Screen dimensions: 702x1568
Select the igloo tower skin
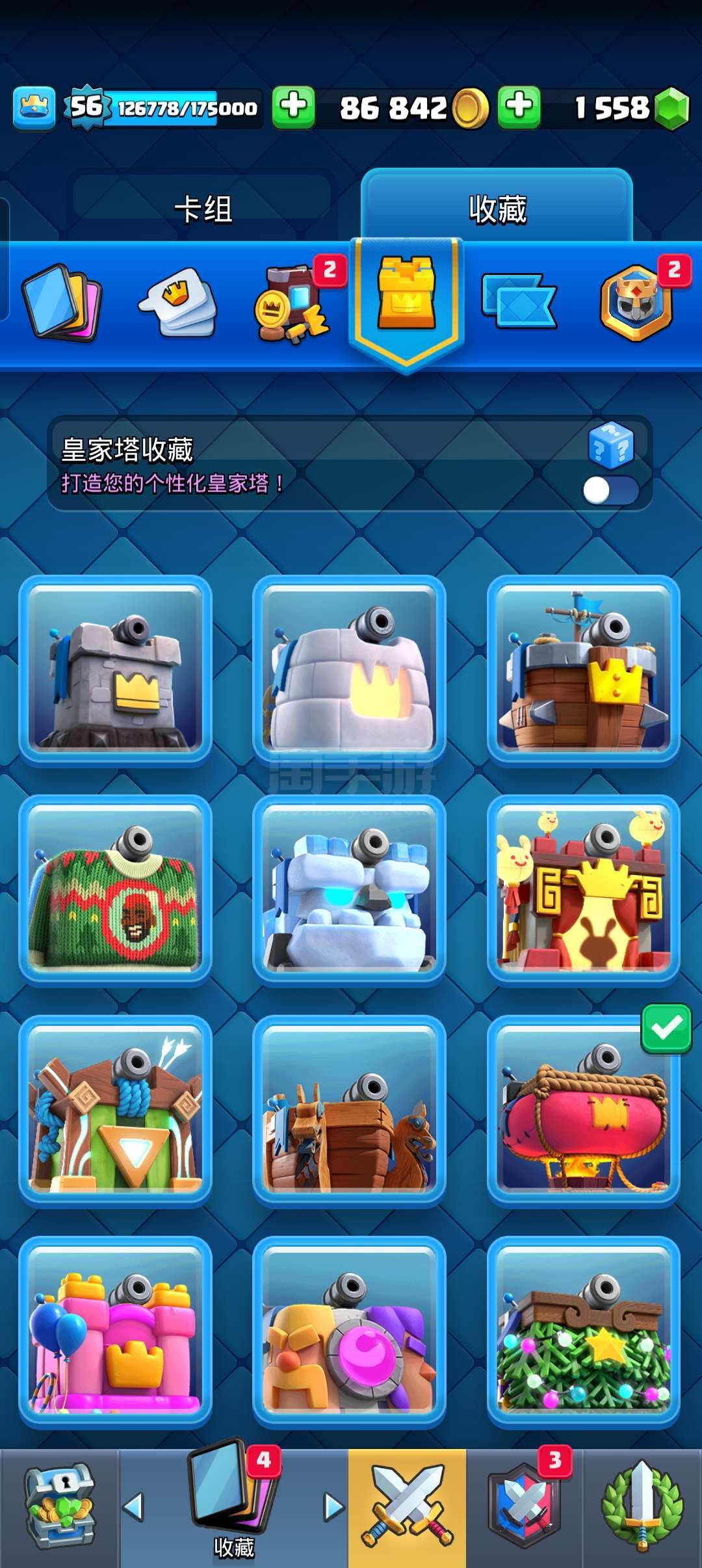tap(349, 670)
